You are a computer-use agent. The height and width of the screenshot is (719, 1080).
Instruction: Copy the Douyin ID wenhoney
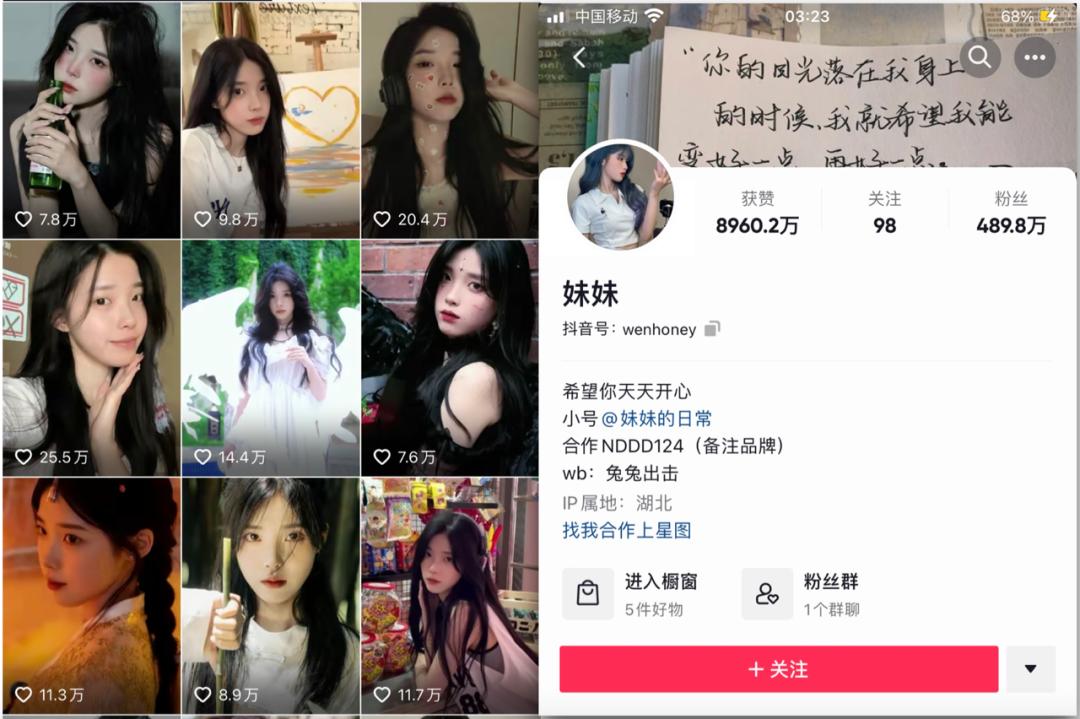[712, 329]
